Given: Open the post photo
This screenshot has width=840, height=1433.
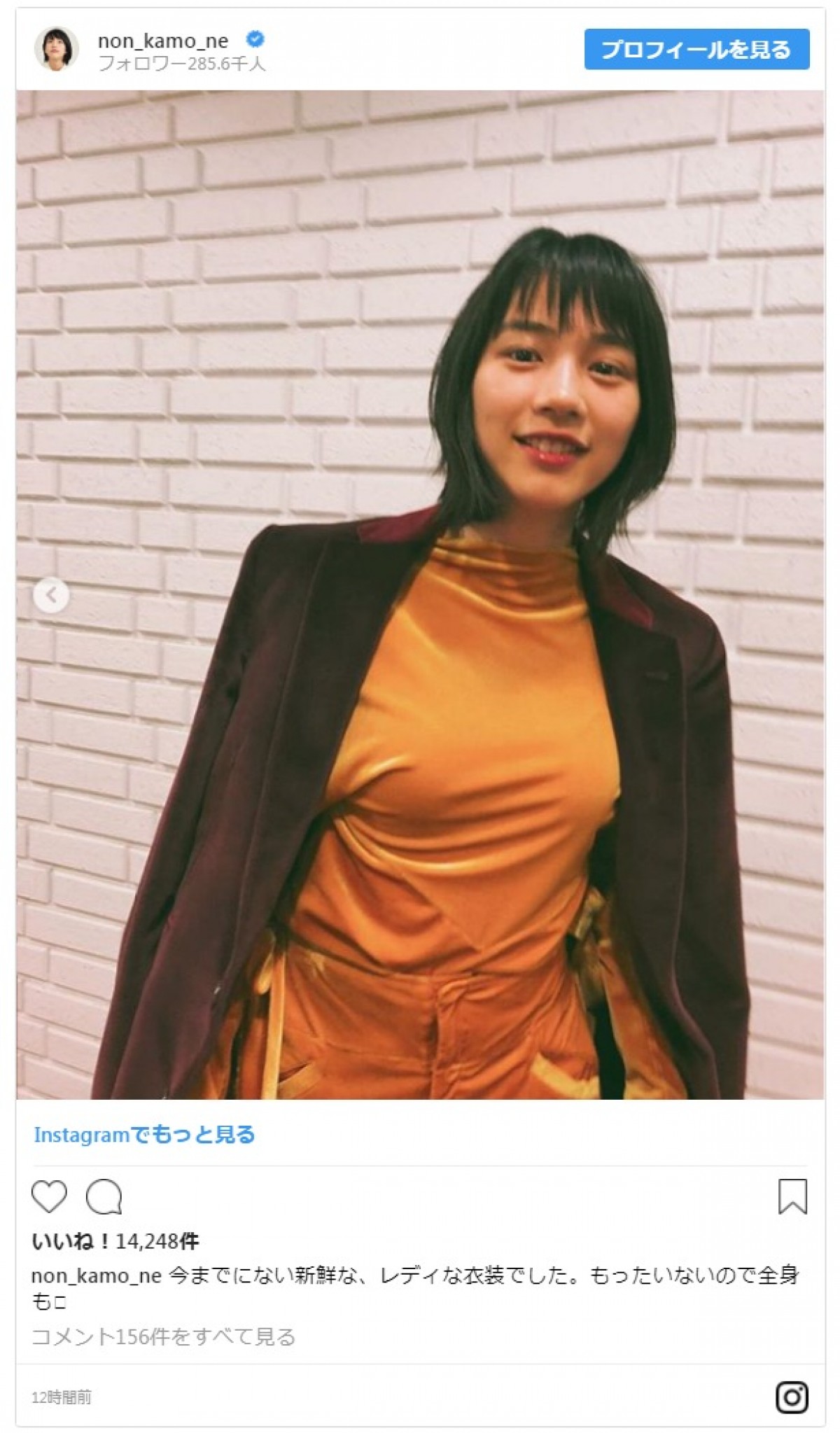Looking at the screenshot, I should [x=420, y=595].
